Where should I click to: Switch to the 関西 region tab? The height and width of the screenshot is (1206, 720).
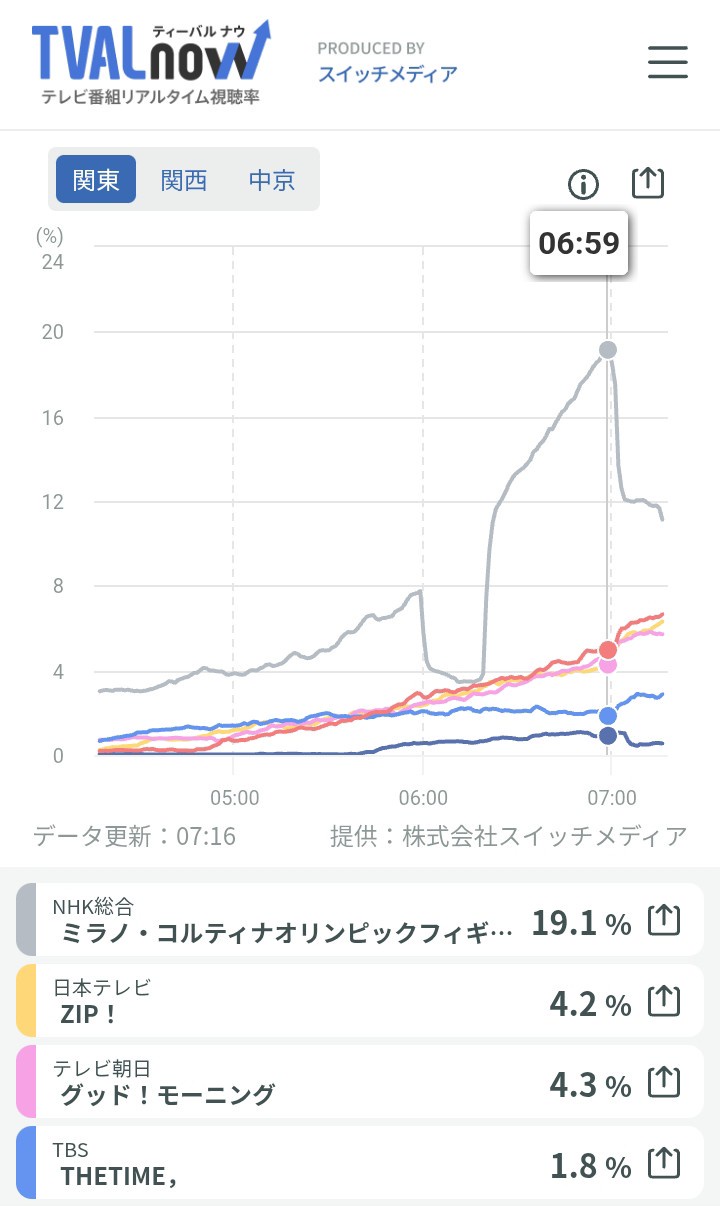[184, 180]
